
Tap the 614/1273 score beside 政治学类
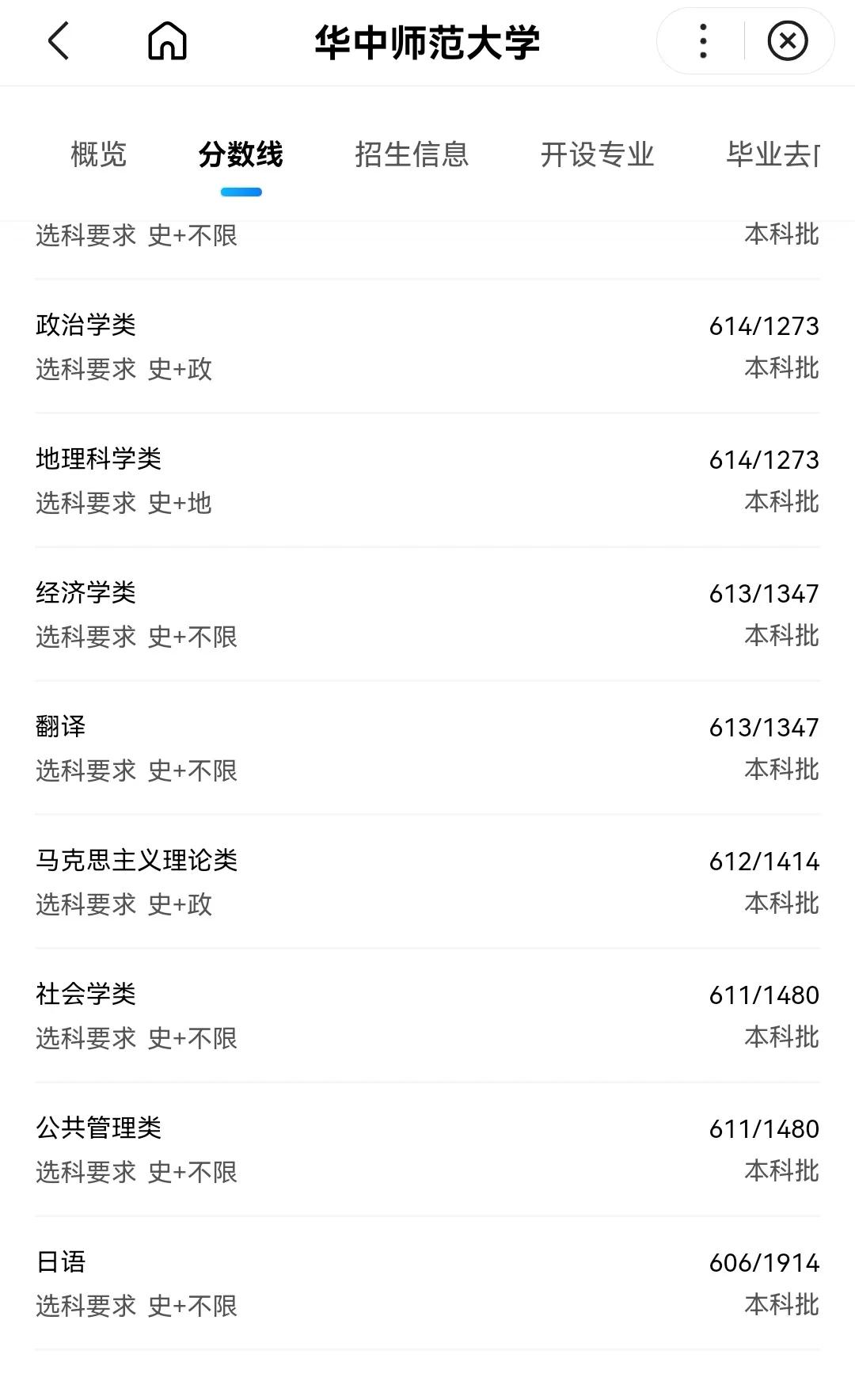[x=762, y=325]
